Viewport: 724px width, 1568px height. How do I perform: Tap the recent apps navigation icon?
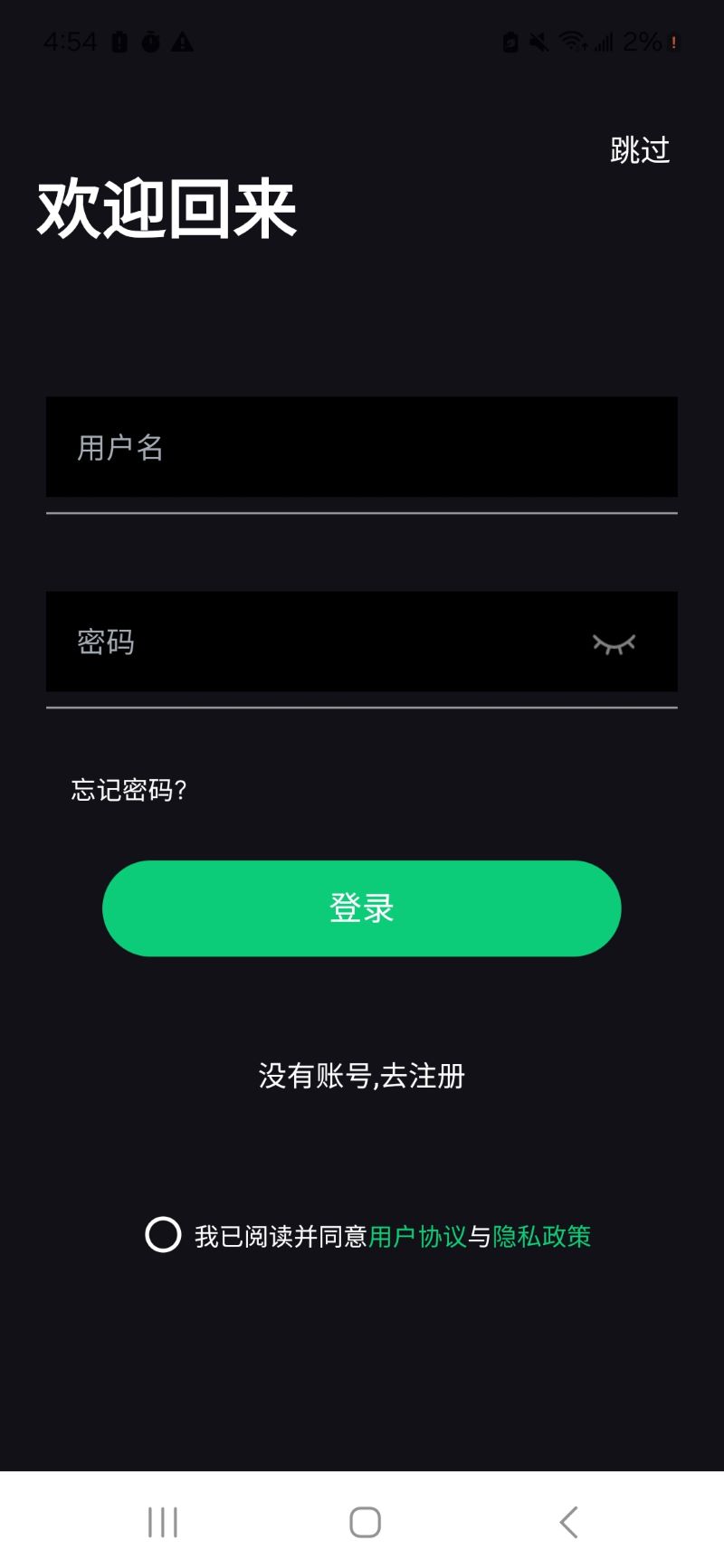(x=161, y=1521)
